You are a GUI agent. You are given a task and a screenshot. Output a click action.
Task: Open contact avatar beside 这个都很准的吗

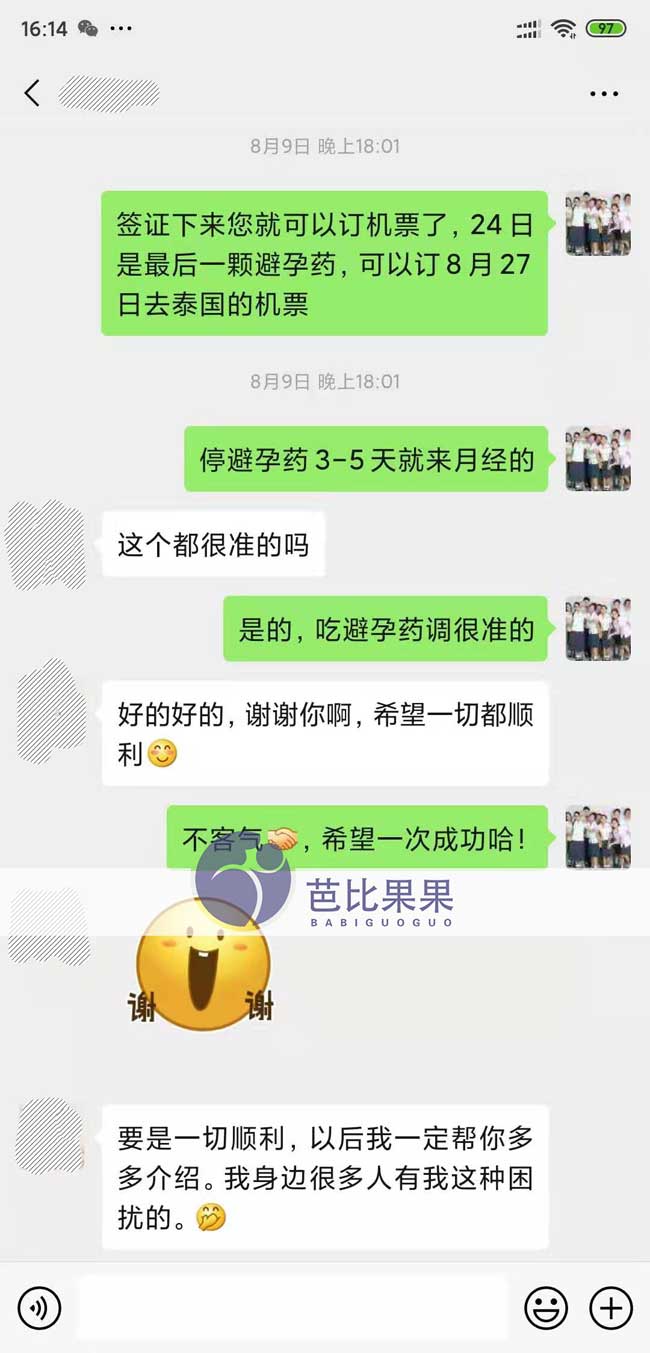tap(46, 545)
